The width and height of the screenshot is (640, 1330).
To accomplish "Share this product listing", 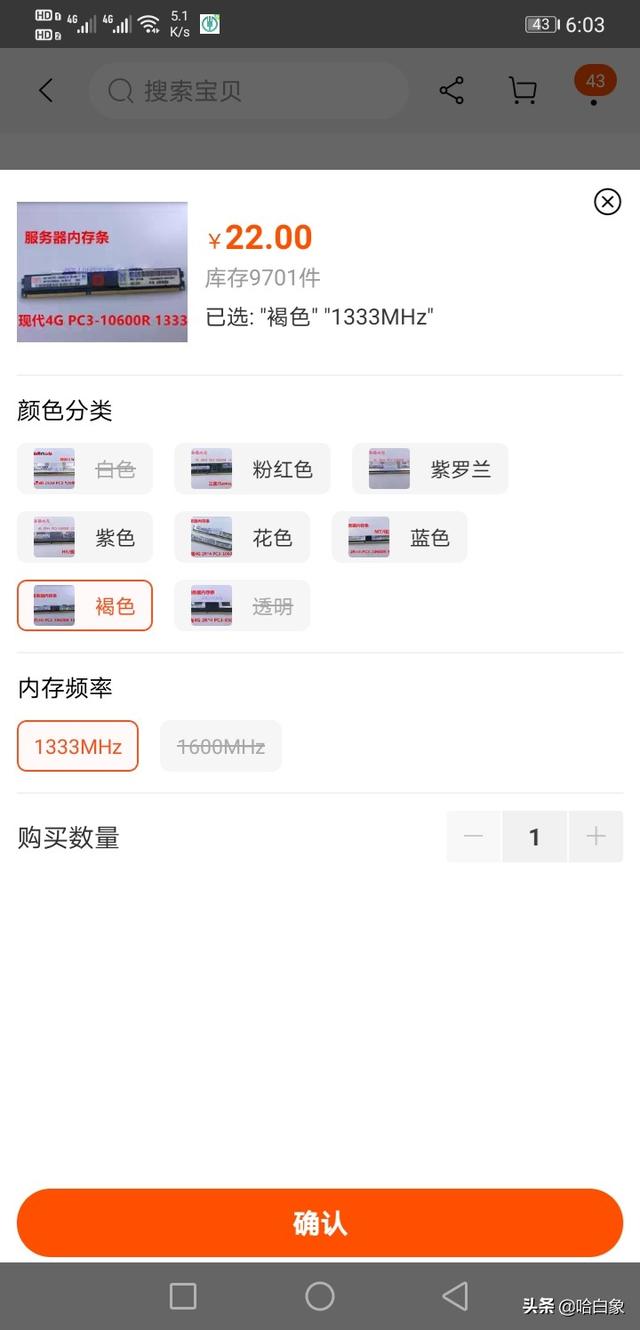I will coord(452,91).
